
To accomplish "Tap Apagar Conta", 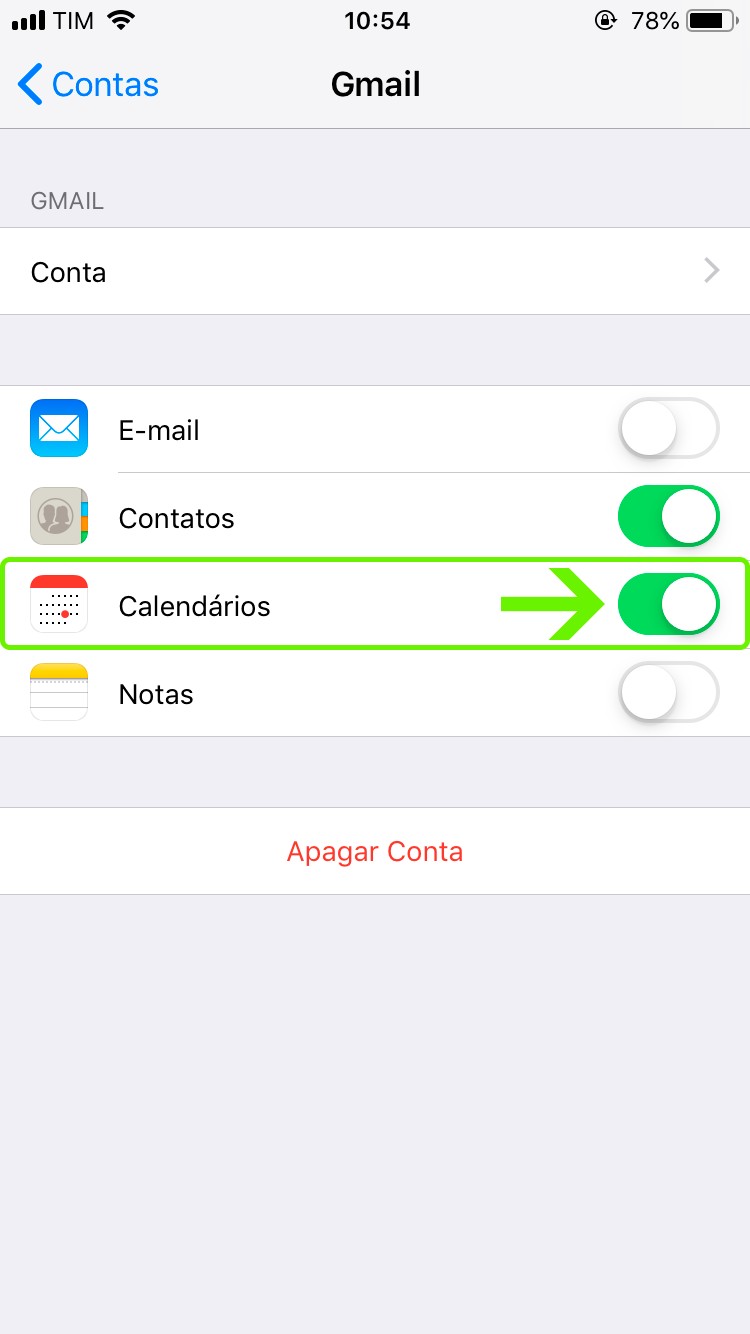I will (375, 852).
